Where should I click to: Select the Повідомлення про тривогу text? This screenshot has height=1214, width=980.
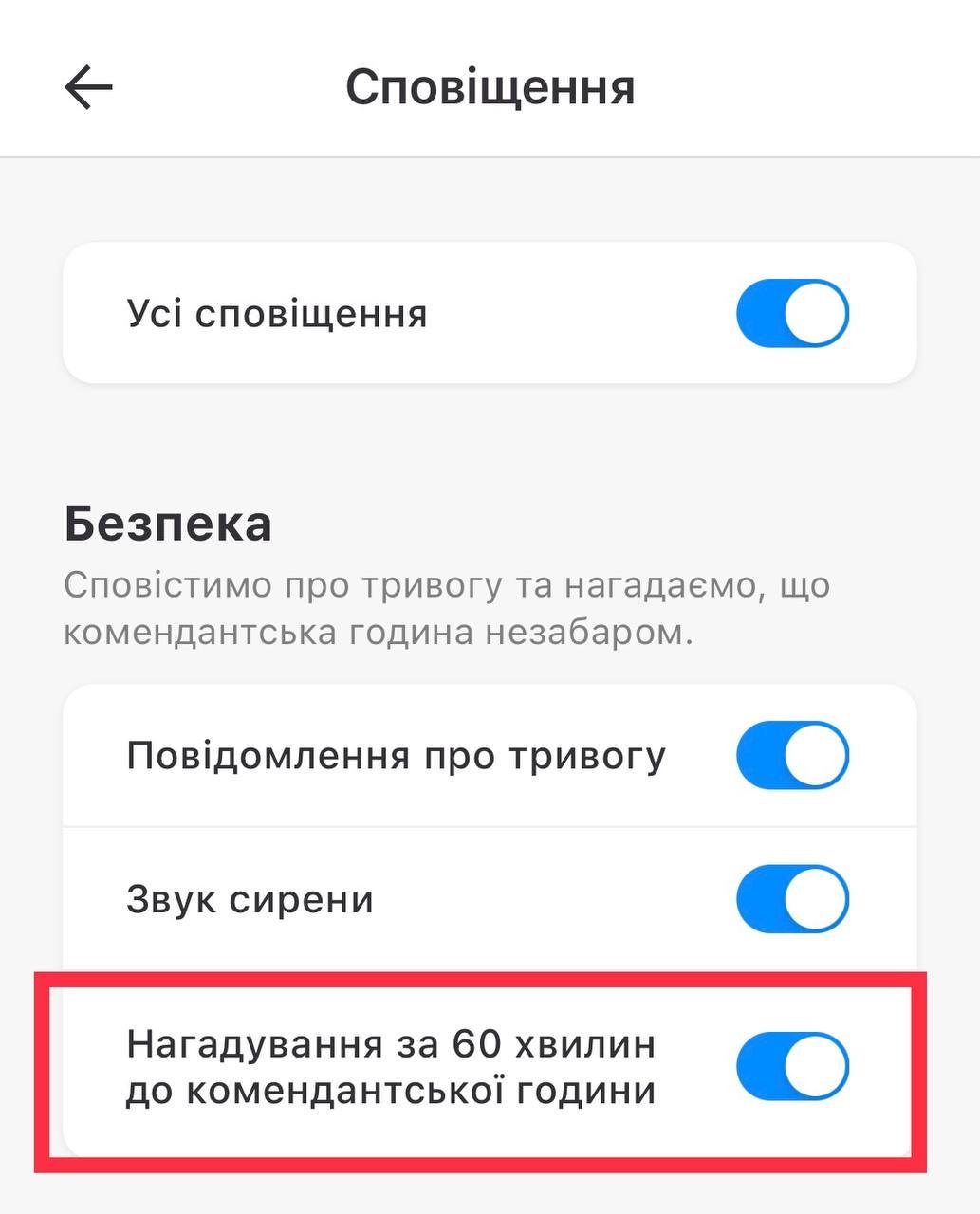pyautogui.click(x=395, y=755)
